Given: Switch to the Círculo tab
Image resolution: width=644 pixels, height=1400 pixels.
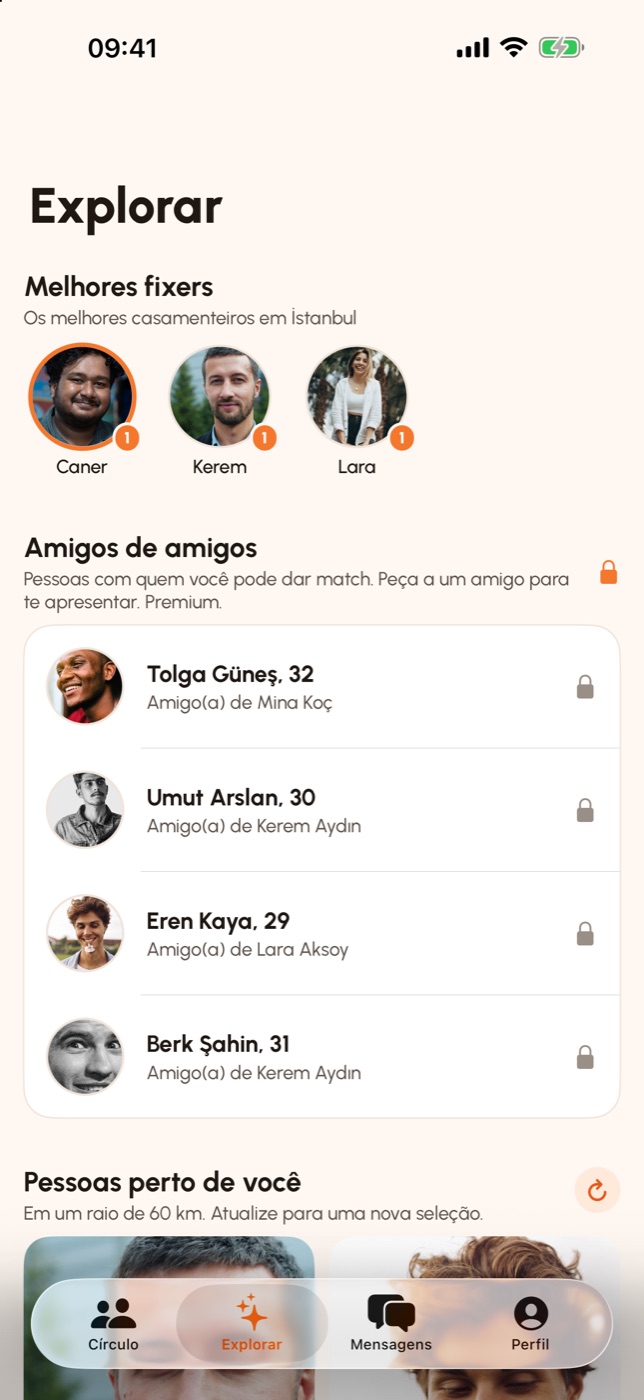Looking at the screenshot, I should point(113,1324).
